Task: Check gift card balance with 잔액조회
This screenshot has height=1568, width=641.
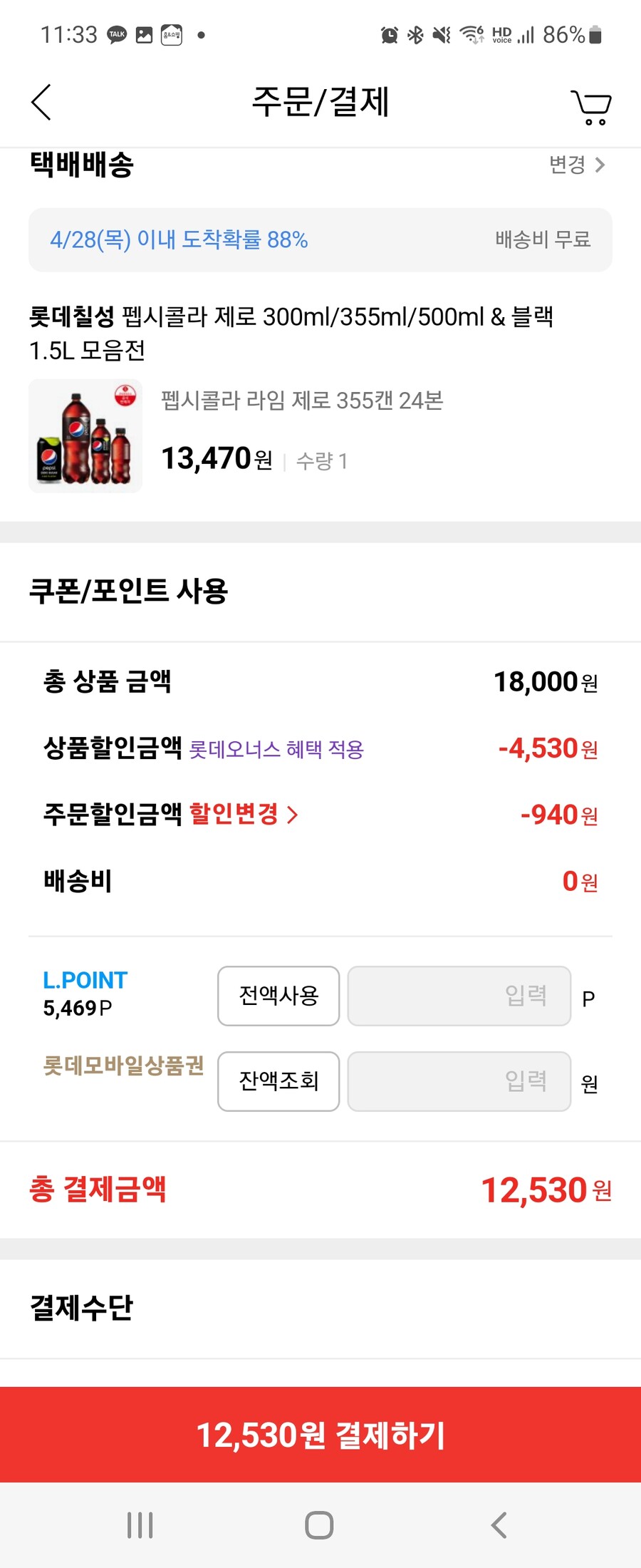Action: pyautogui.click(x=278, y=1082)
